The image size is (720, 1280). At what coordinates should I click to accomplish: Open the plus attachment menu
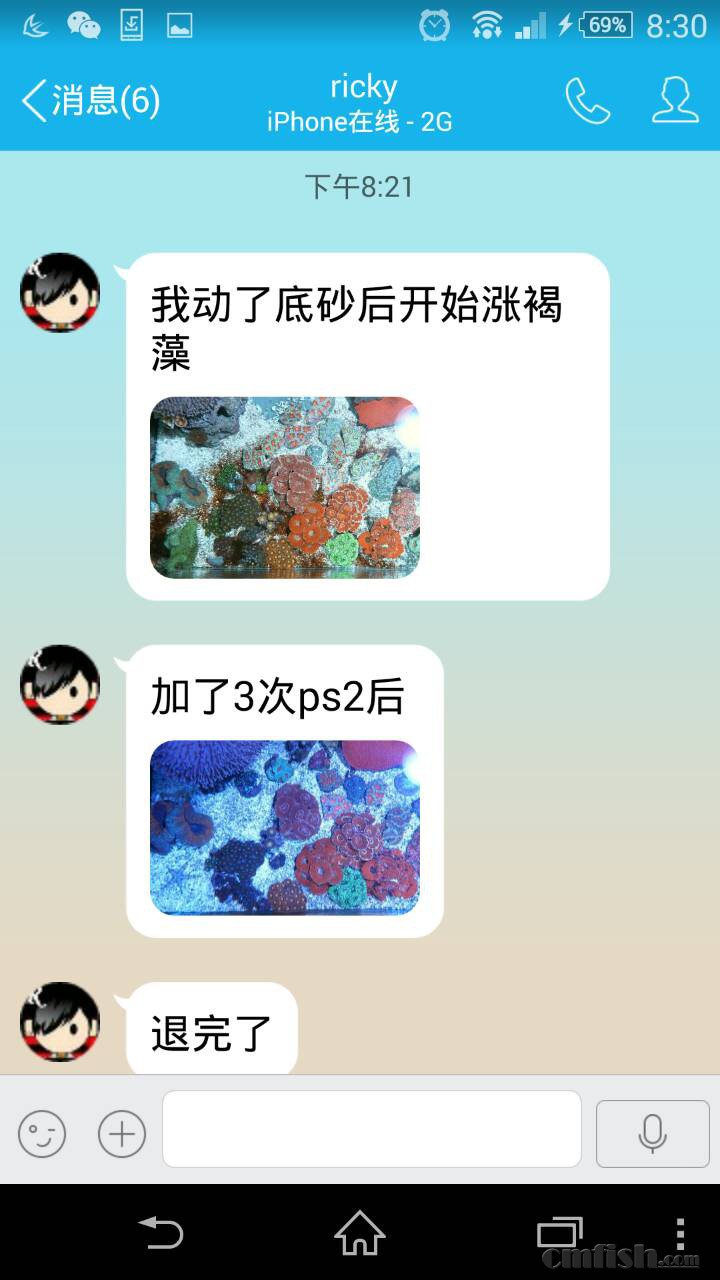(122, 1134)
